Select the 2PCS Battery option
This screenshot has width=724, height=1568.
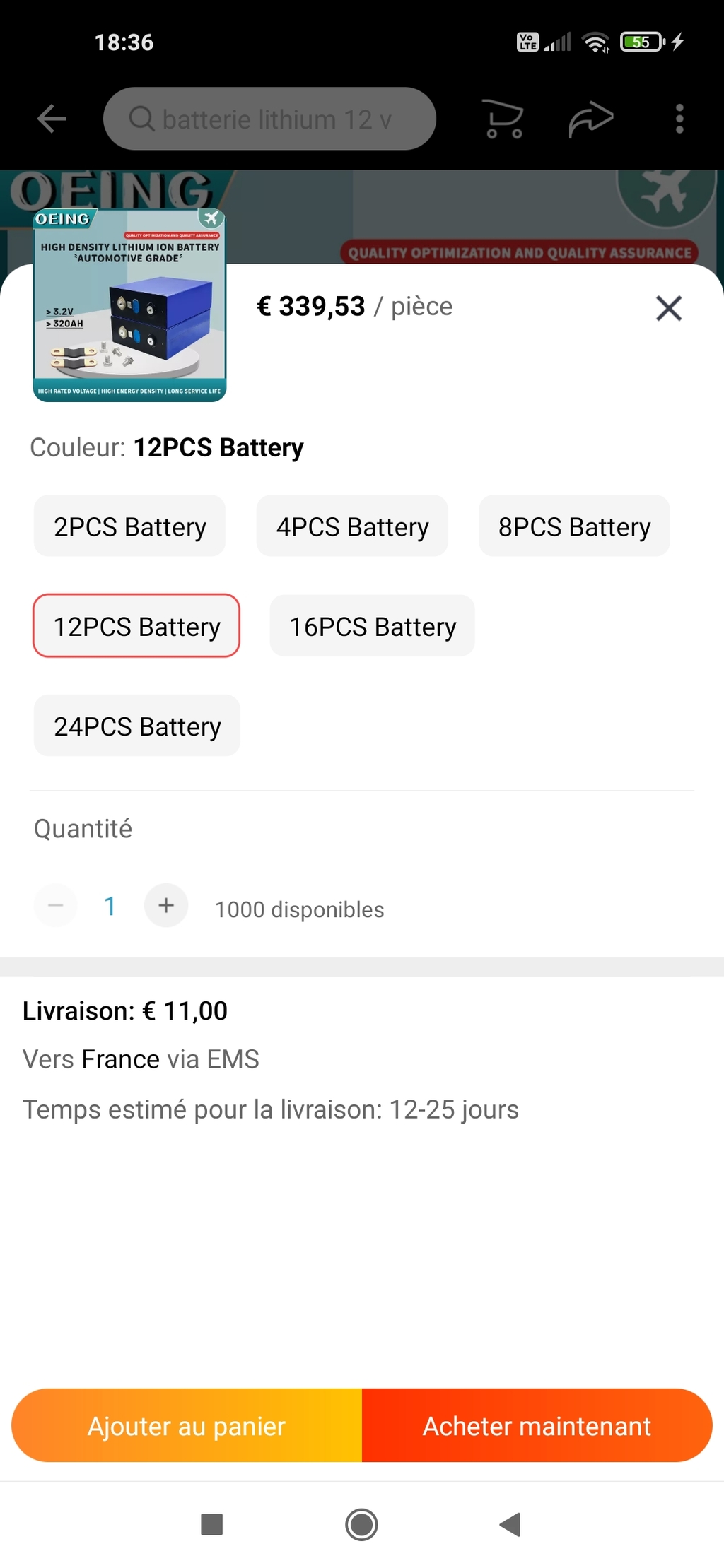coord(130,526)
